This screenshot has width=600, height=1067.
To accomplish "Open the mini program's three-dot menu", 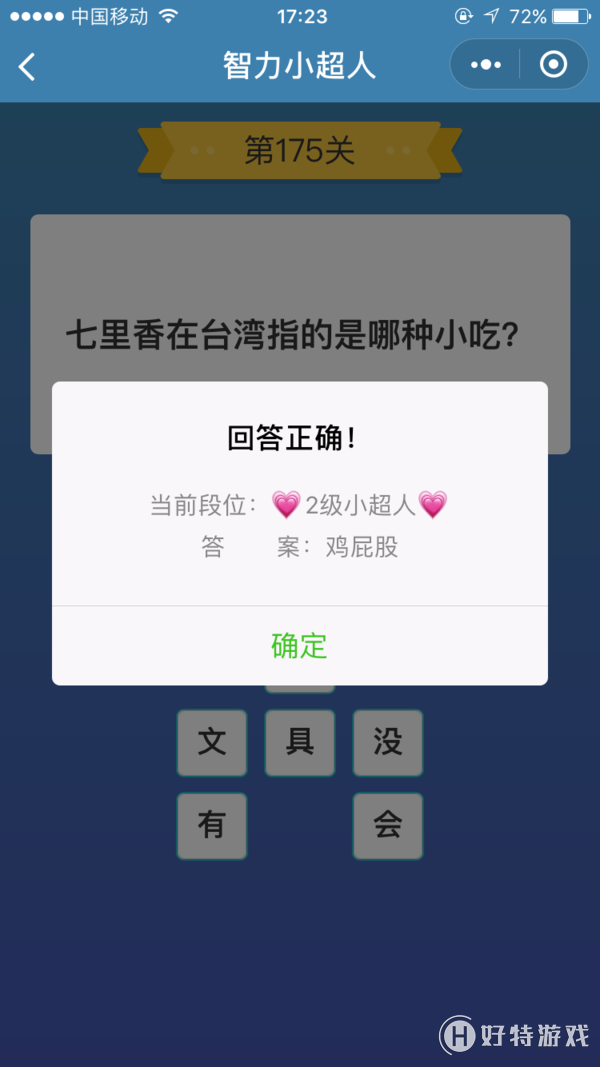I will (486, 65).
